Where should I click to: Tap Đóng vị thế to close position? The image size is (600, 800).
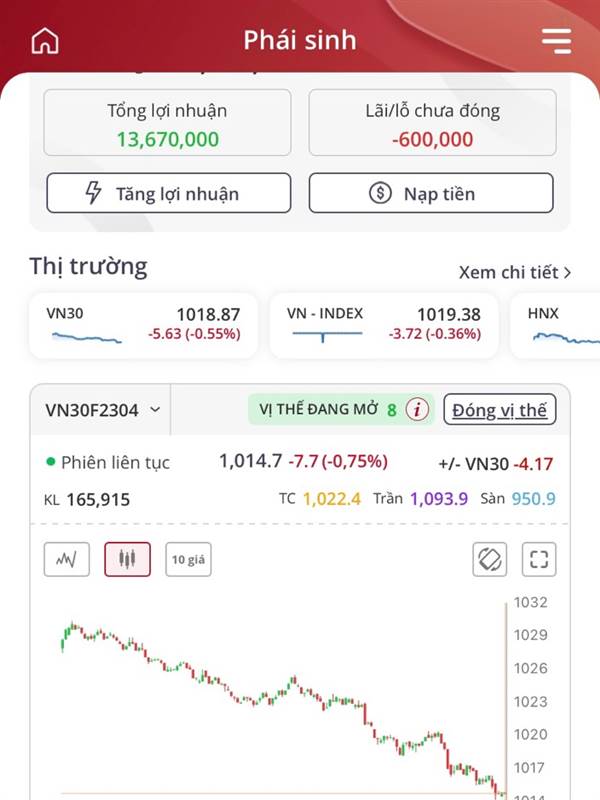point(499,409)
